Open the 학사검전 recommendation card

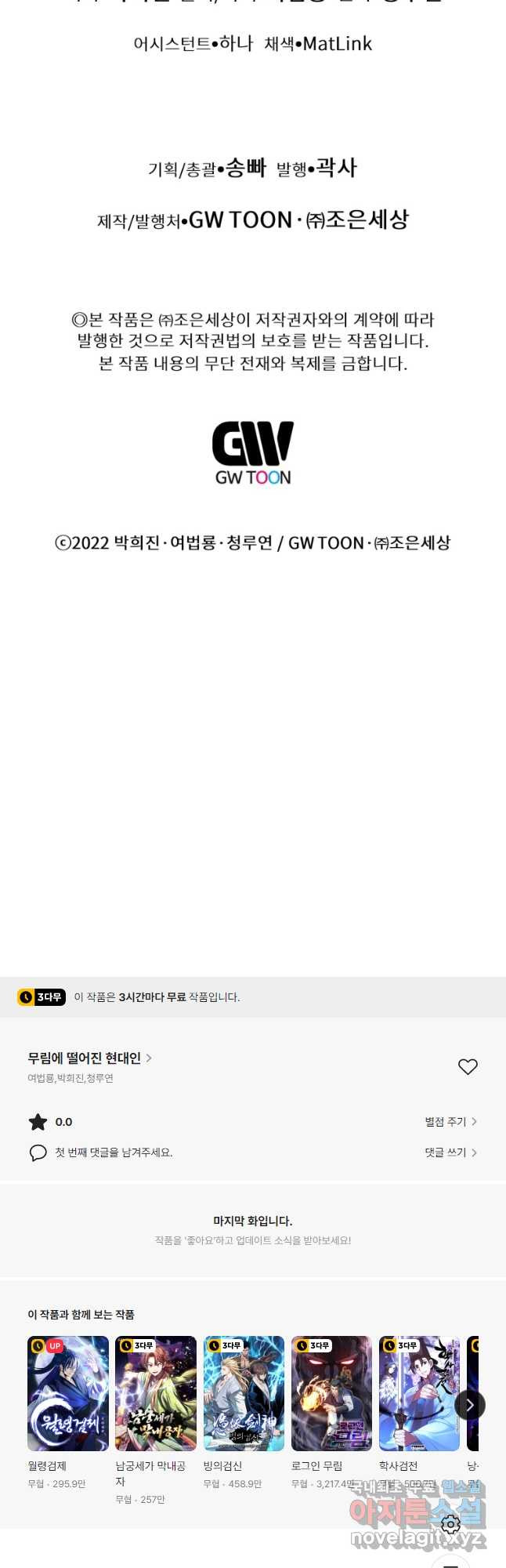tap(419, 1393)
